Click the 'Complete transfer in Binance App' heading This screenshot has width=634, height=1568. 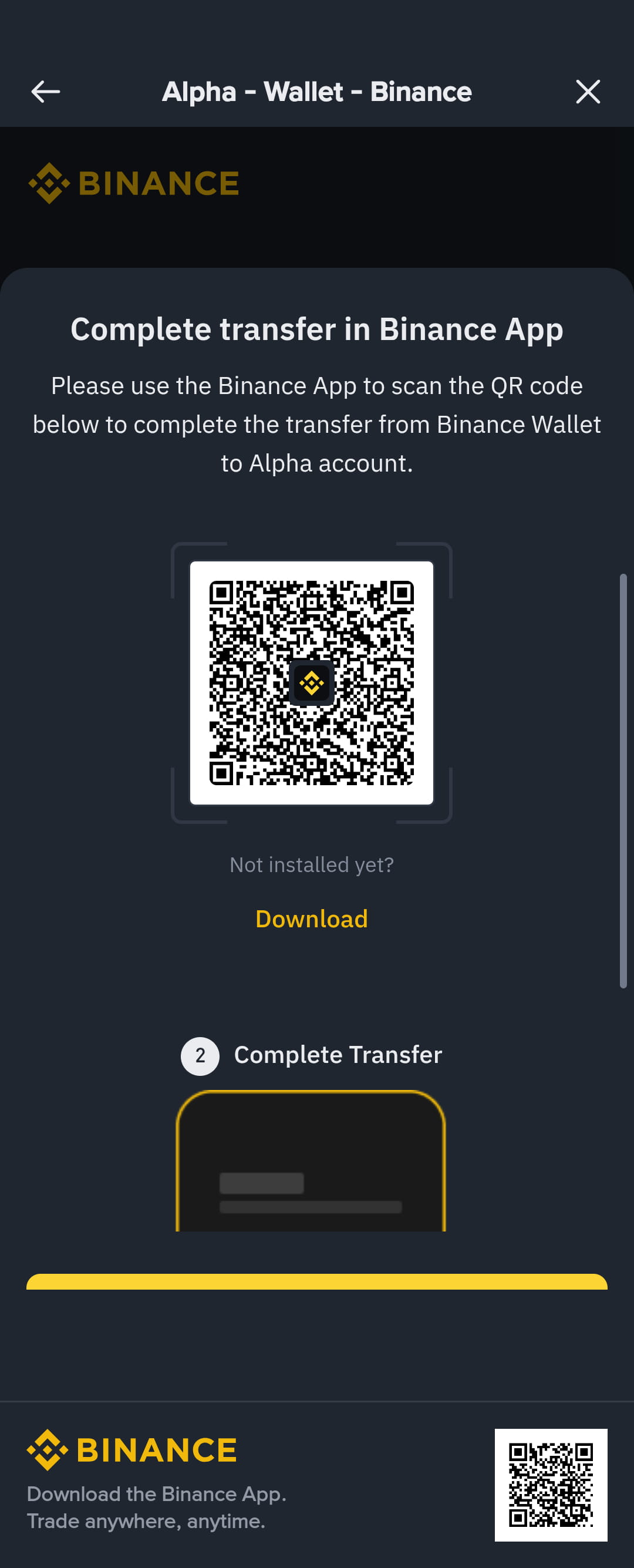click(x=316, y=329)
